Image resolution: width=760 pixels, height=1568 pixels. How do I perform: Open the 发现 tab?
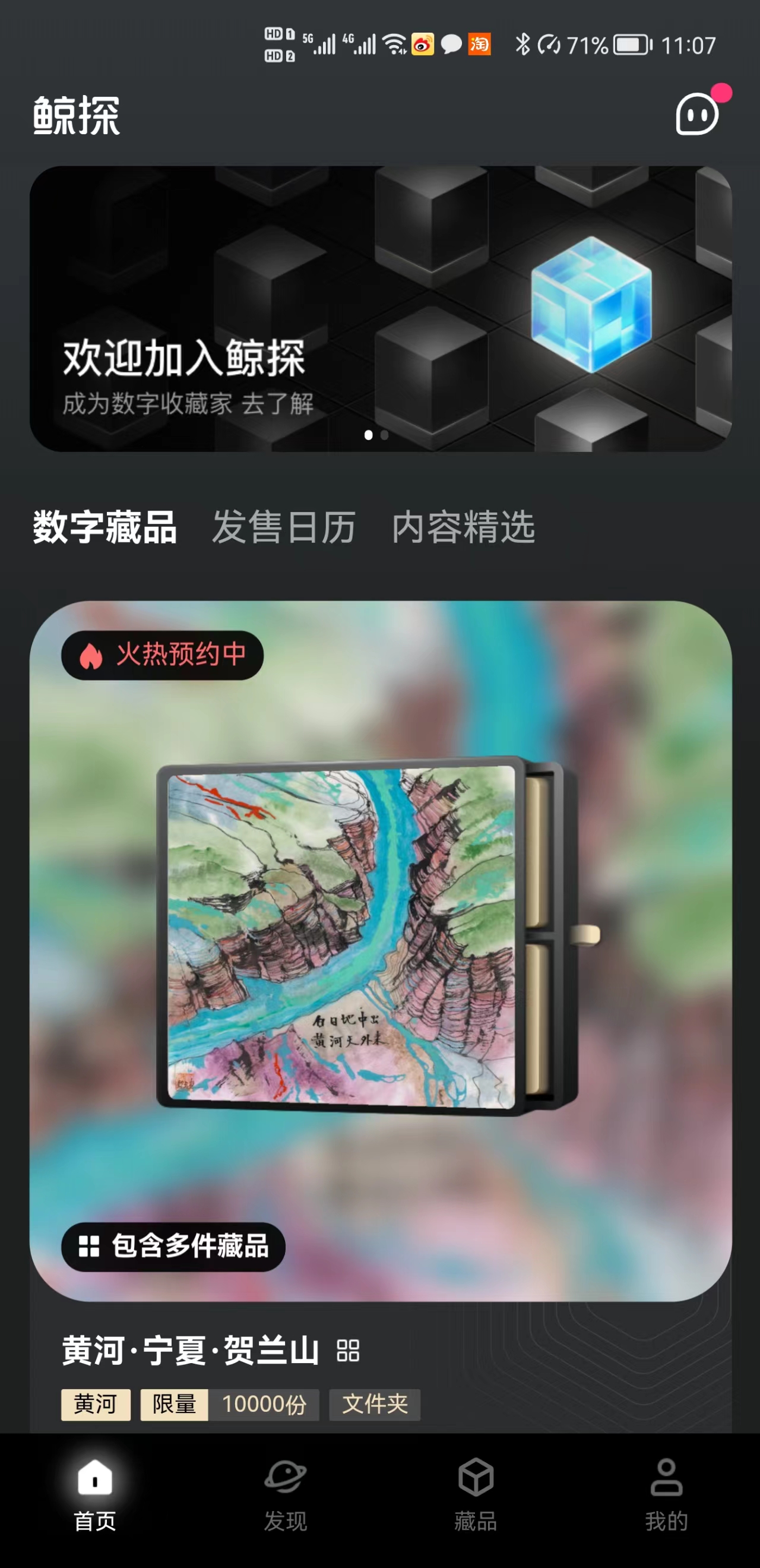286,1494
